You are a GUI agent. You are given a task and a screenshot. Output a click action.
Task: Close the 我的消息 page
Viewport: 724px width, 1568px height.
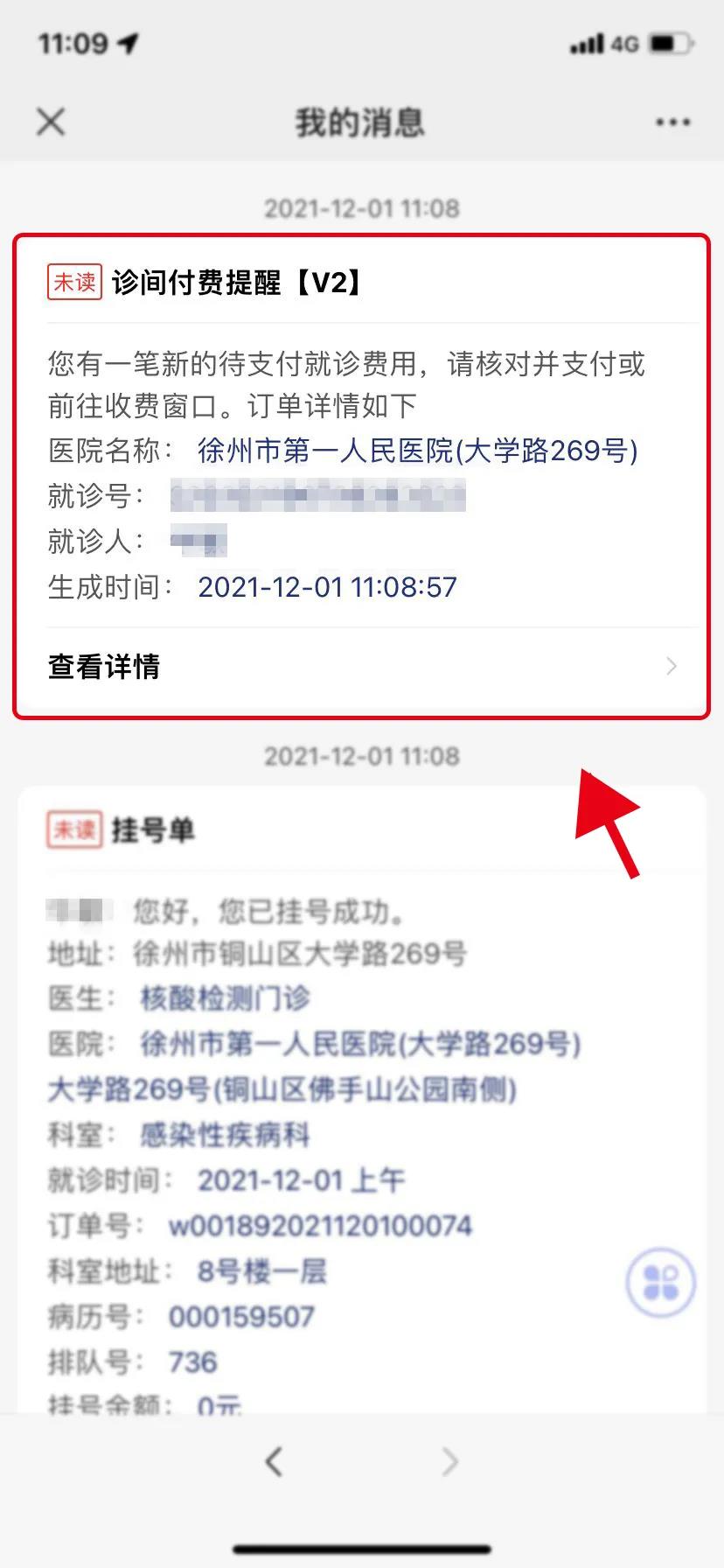pyautogui.click(x=51, y=122)
